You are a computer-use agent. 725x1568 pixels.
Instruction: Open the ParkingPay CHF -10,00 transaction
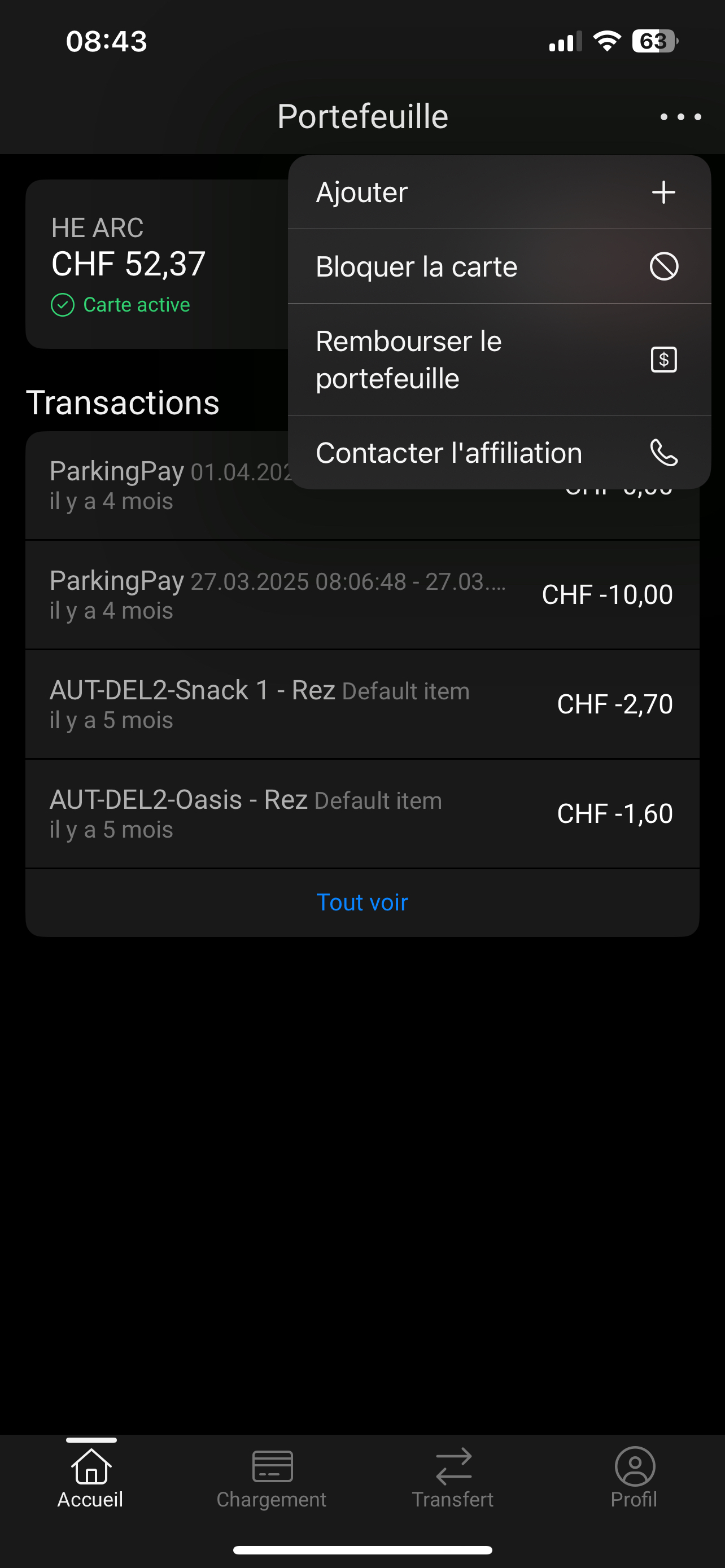point(362,595)
